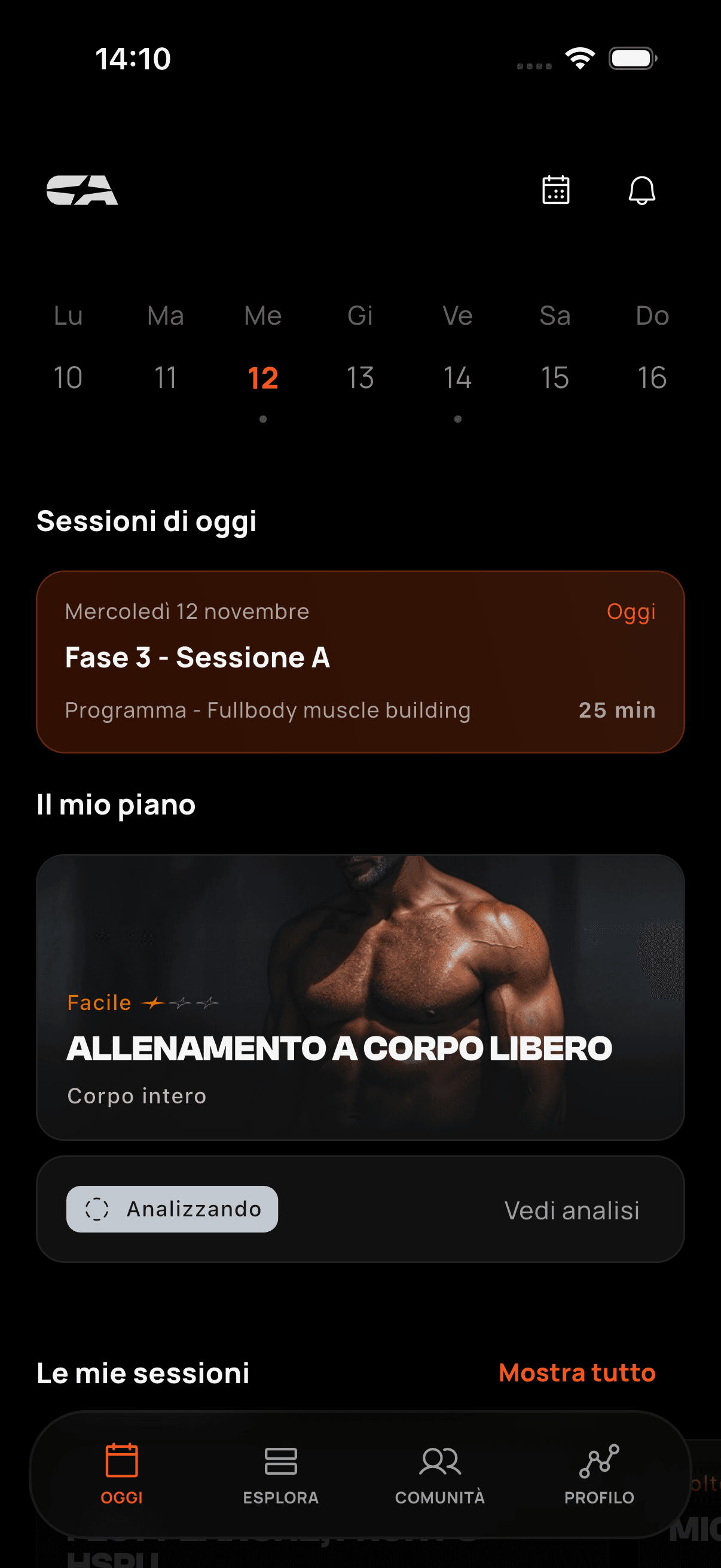
Task: Open Esplora from the bottom navigation
Action: coord(280,1473)
